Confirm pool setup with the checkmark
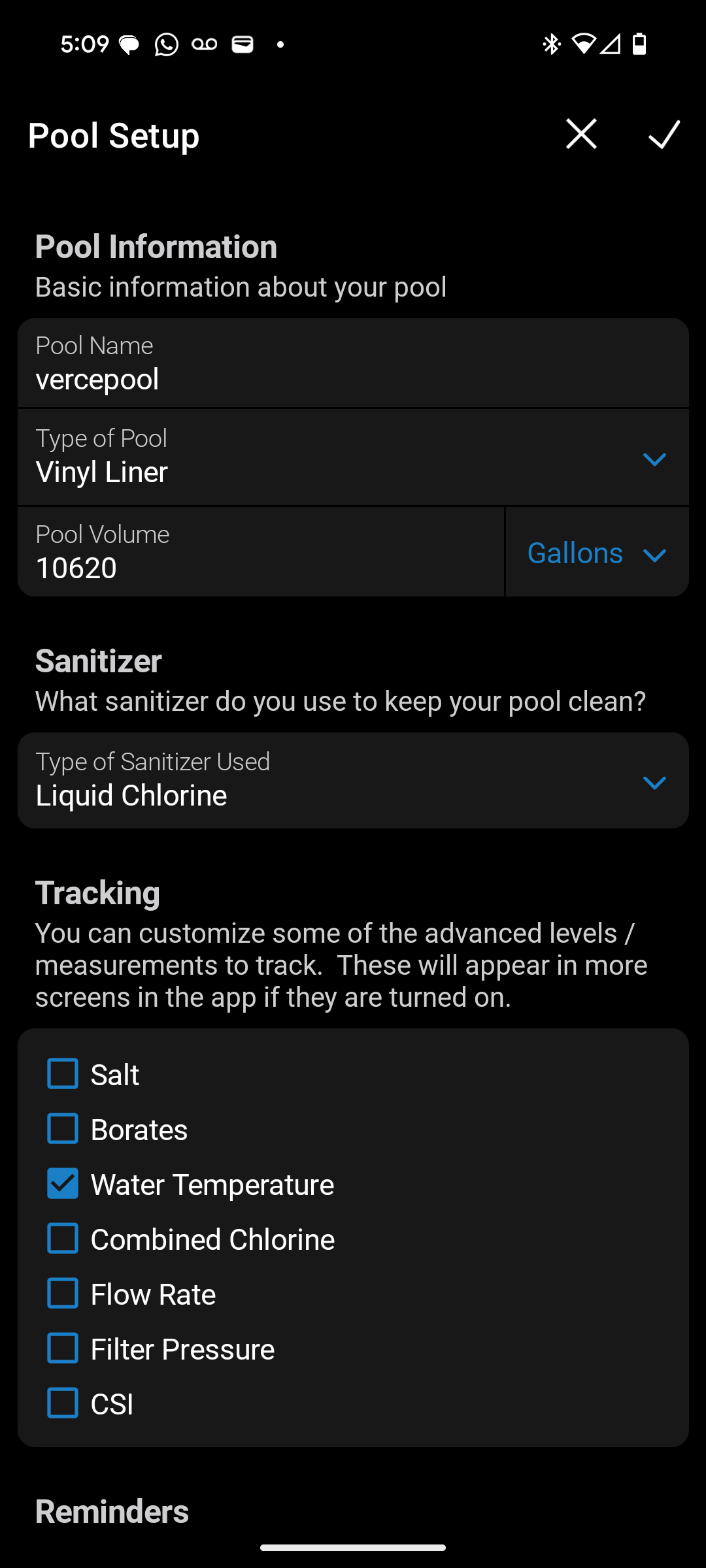 pyautogui.click(x=664, y=135)
